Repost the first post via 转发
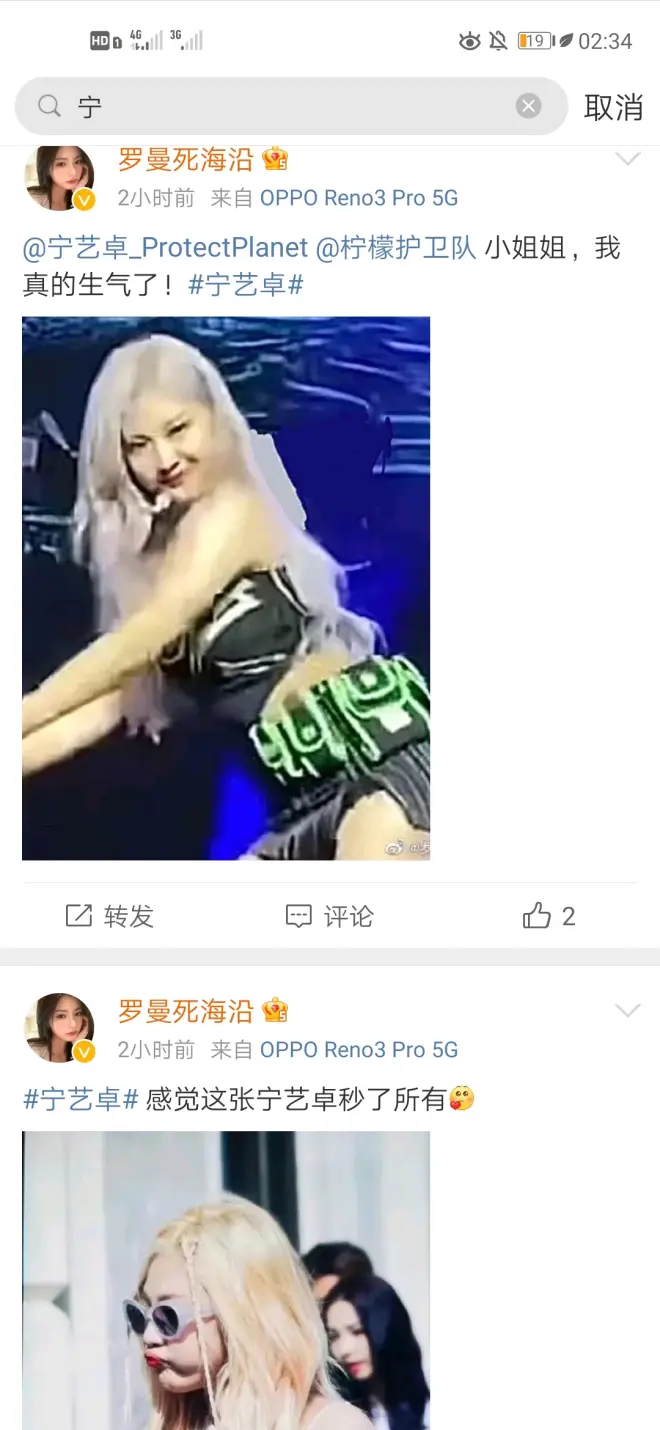Image resolution: width=660 pixels, height=1430 pixels. pyautogui.click(x=110, y=916)
